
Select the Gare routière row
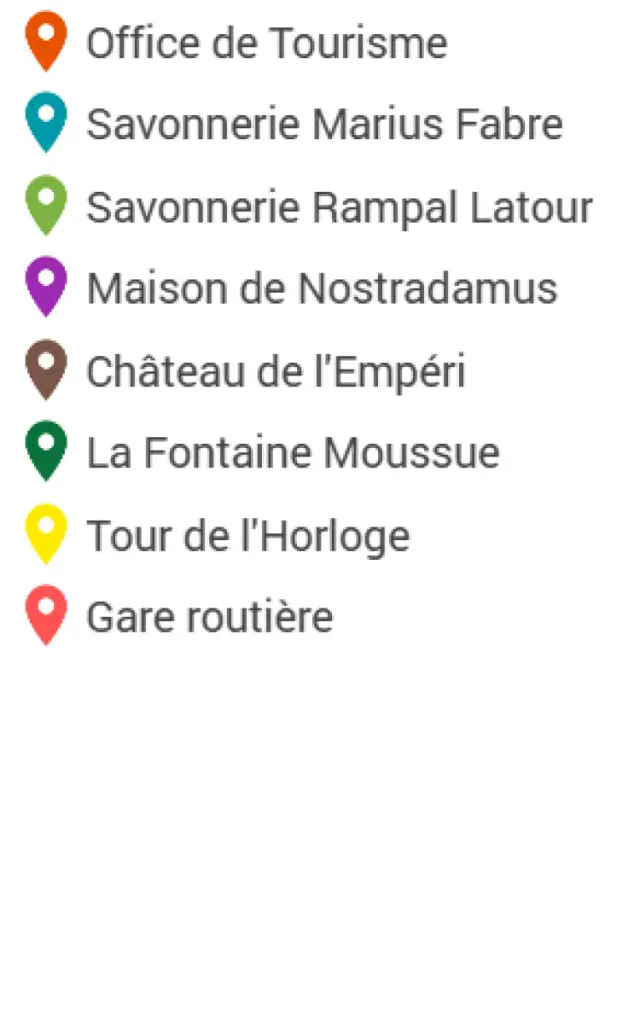209,617
